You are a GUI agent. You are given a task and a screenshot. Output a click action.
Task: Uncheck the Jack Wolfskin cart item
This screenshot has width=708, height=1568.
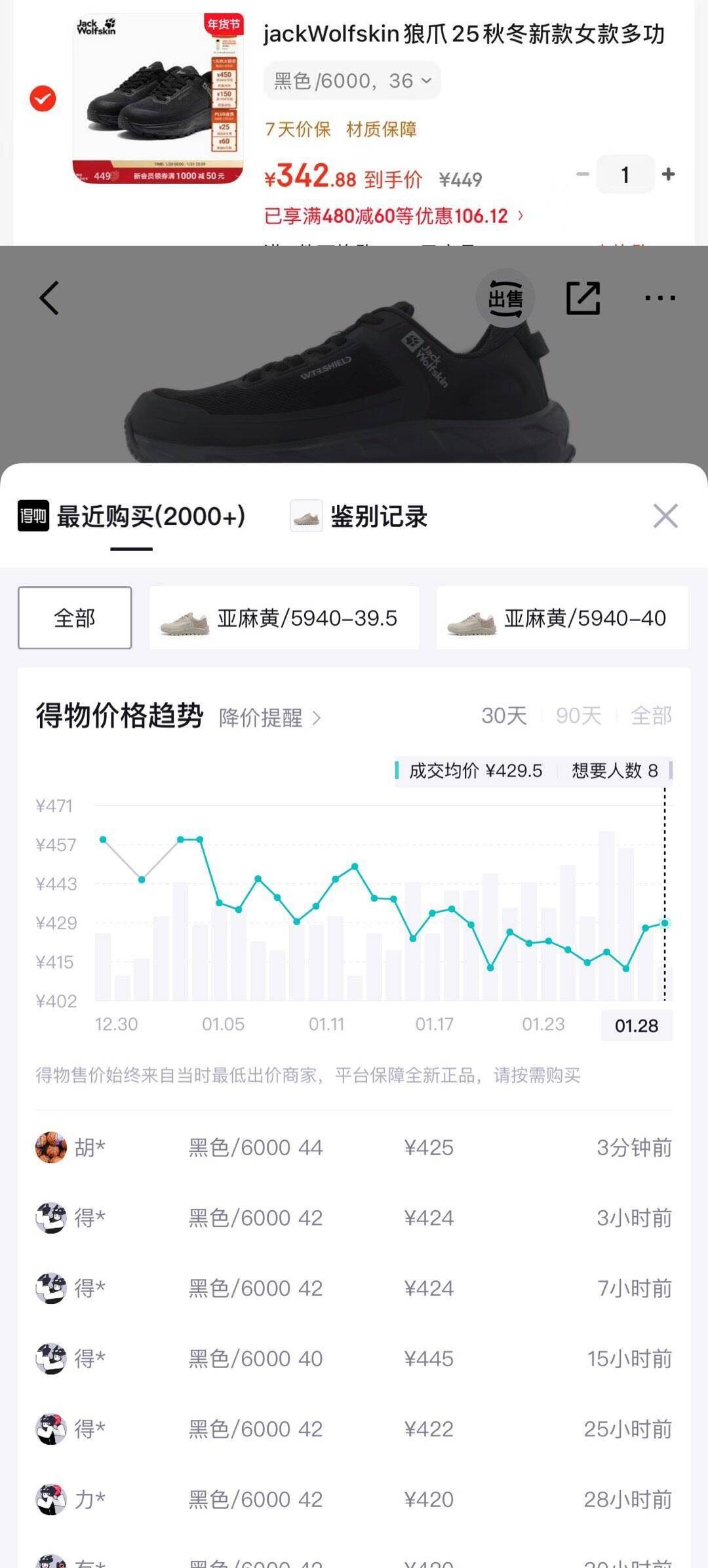point(43,99)
